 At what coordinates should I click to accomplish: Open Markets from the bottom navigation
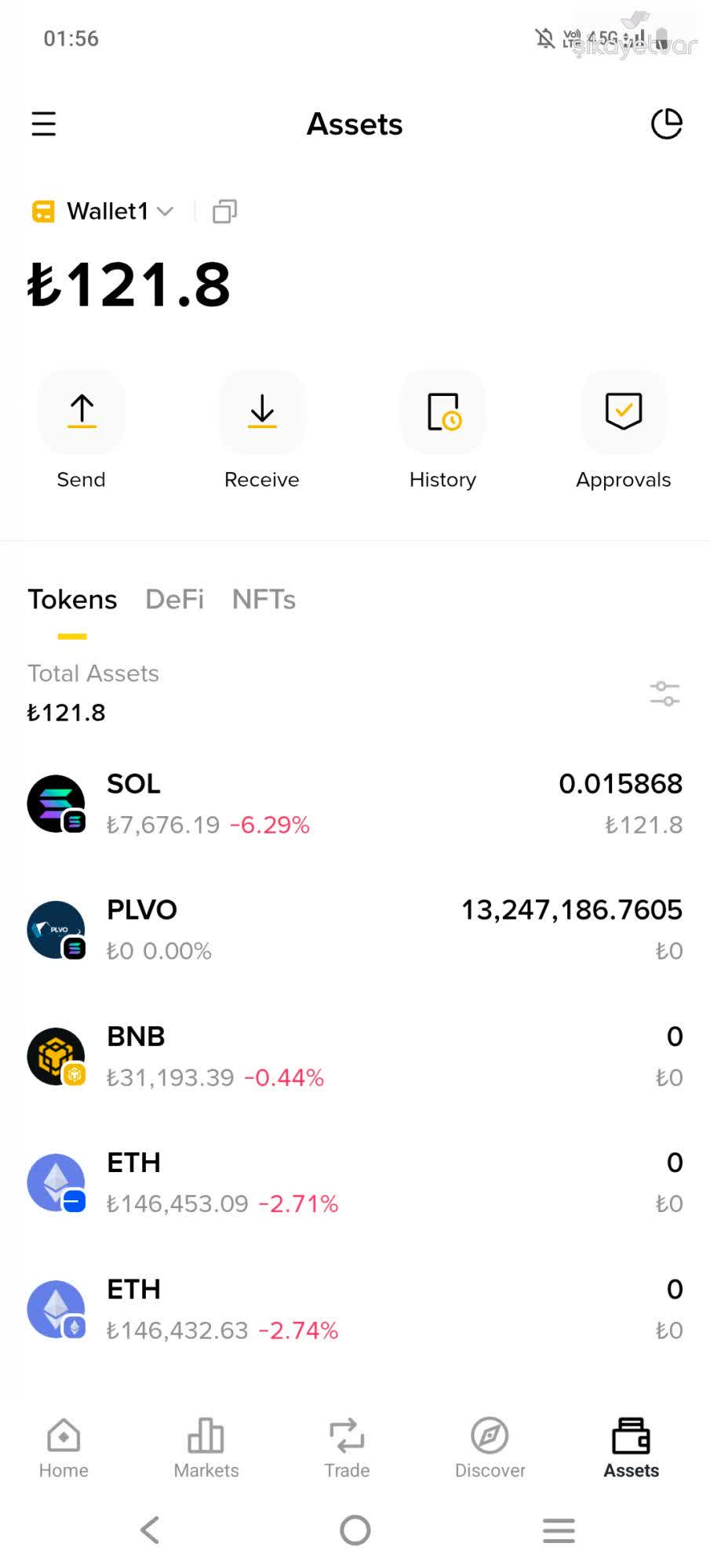[x=206, y=1450]
